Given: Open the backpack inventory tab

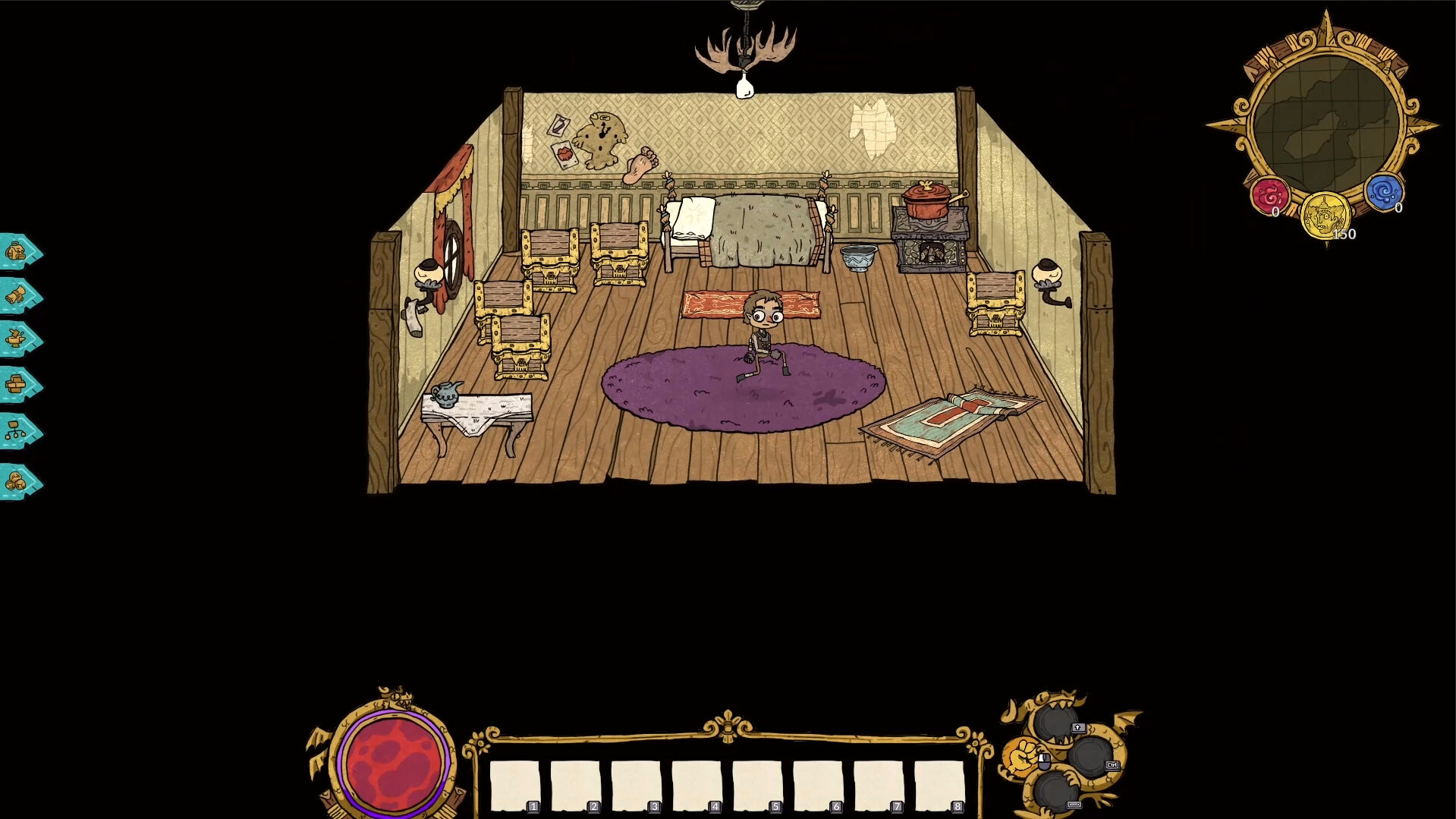Looking at the screenshot, I should [x=18, y=252].
